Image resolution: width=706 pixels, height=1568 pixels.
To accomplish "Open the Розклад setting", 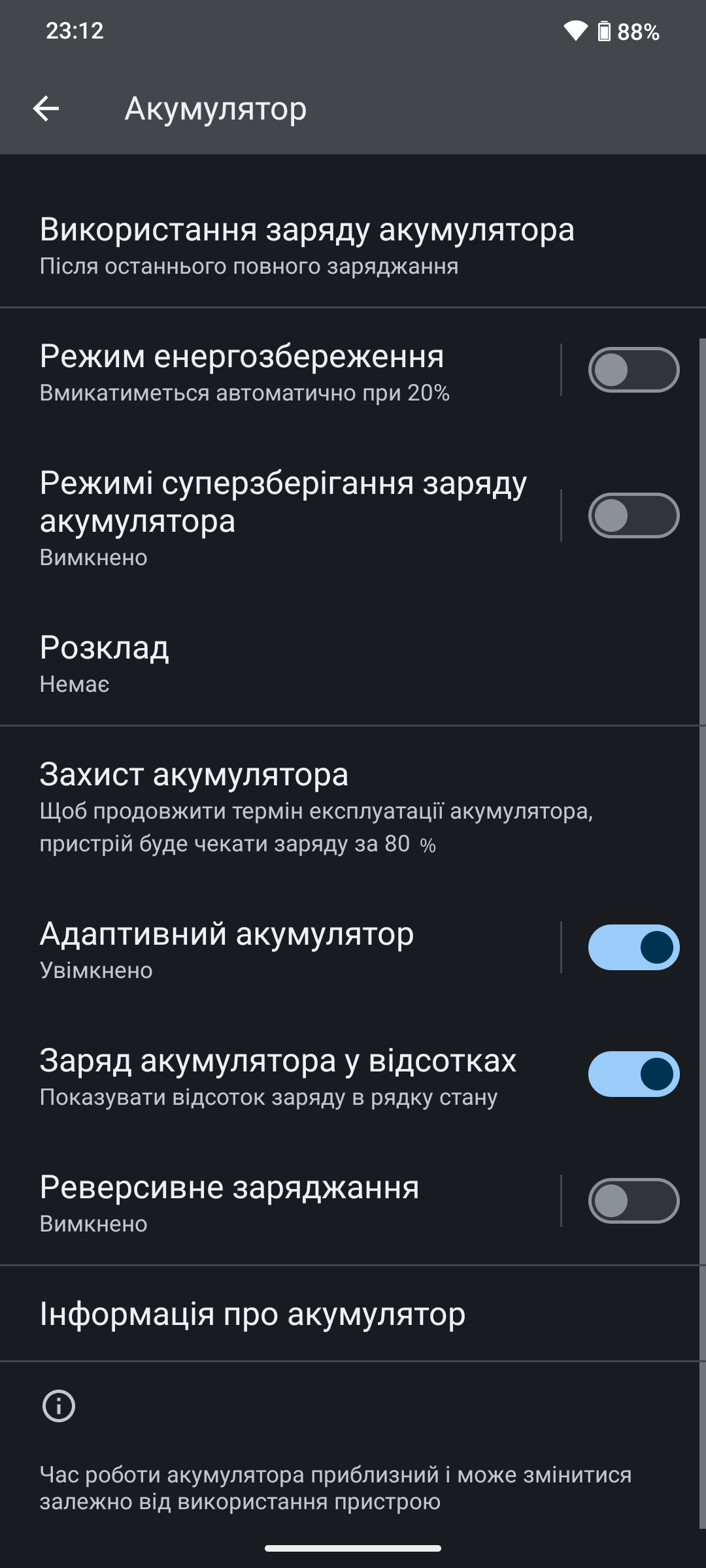I will pos(353,662).
